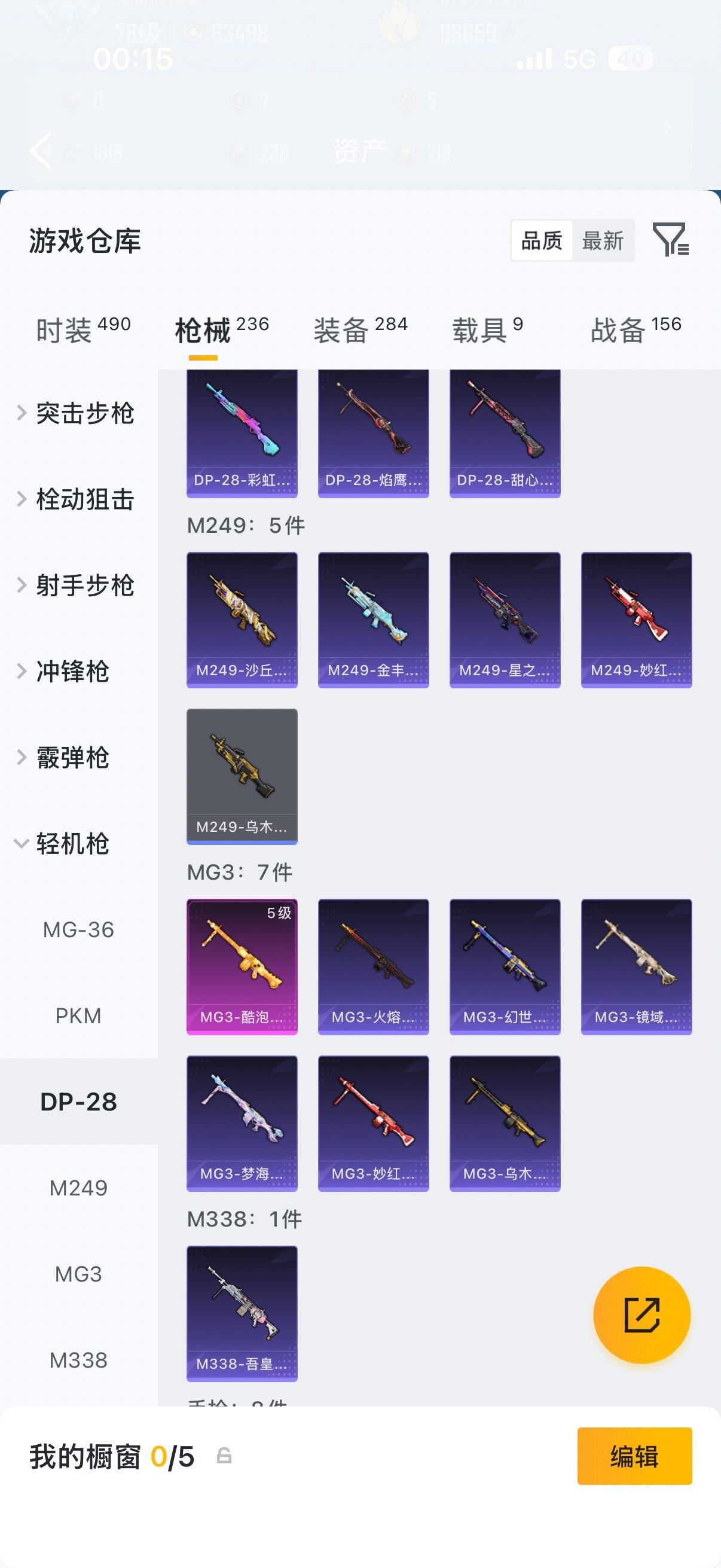Switch to the 载具 tab
Viewport: 721px width, 1568px height.
[x=487, y=330]
